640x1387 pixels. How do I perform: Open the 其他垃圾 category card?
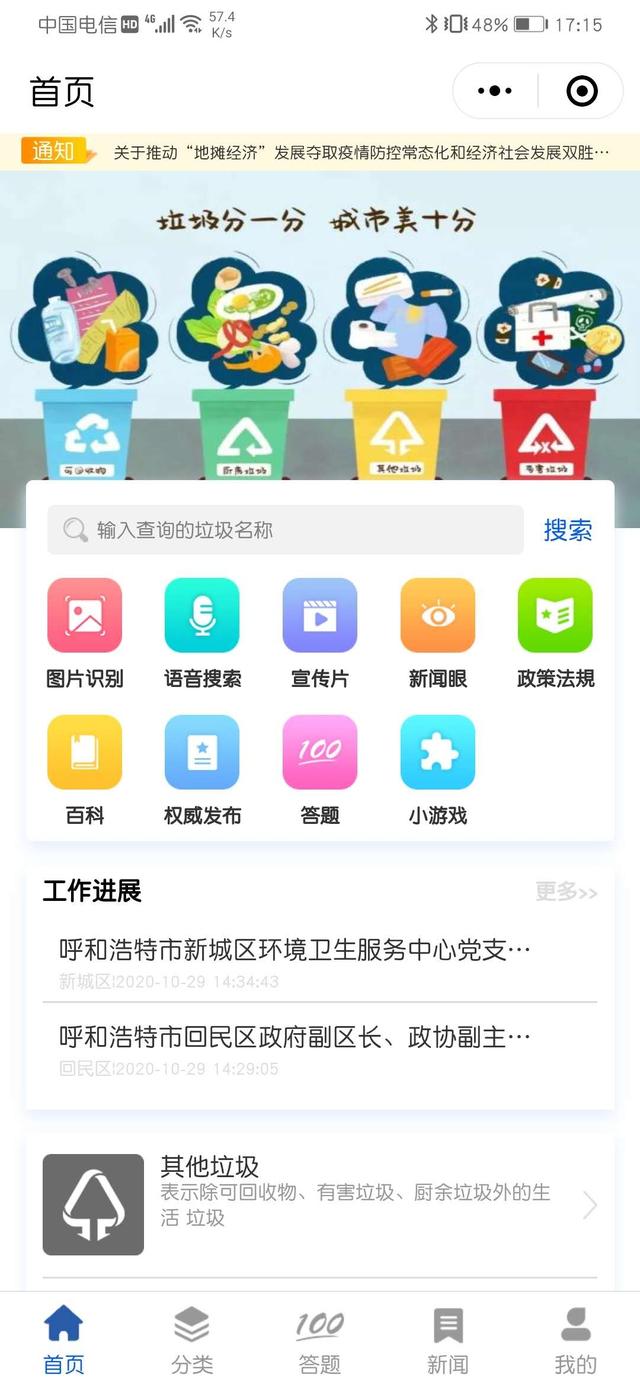click(320, 1205)
